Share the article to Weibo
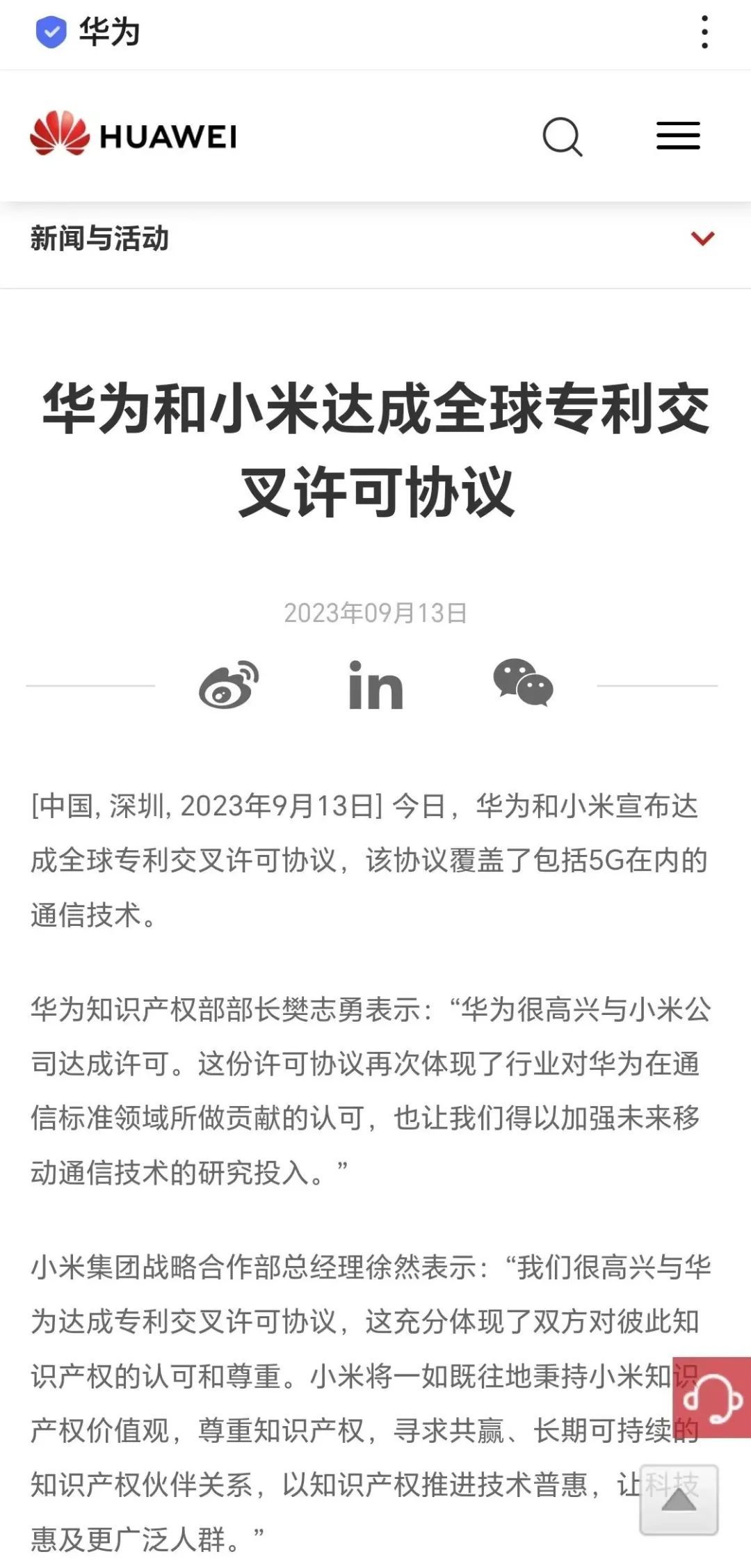 tap(229, 685)
